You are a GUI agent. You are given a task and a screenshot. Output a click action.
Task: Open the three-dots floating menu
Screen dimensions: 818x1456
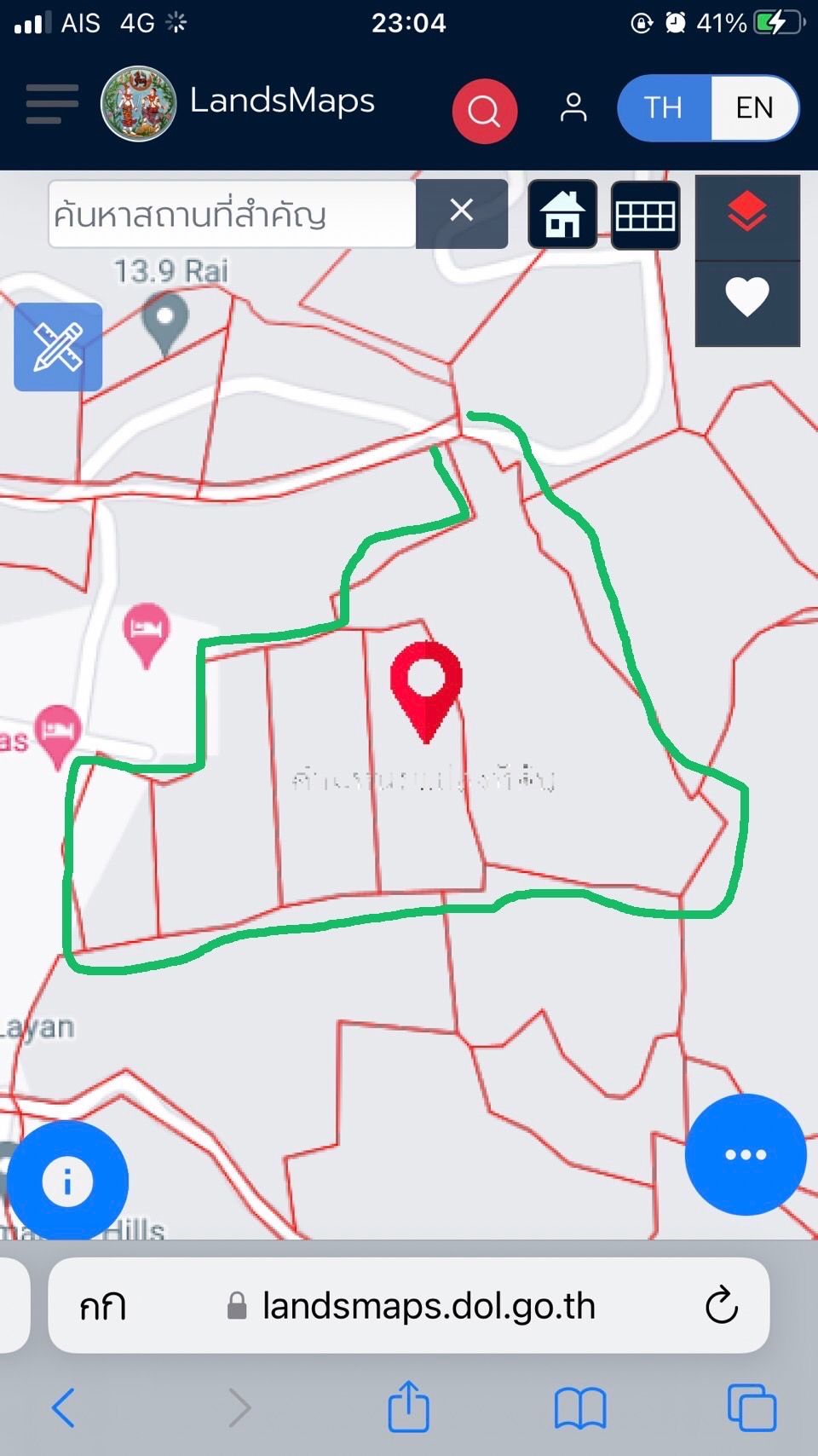click(x=746, y=1155)
